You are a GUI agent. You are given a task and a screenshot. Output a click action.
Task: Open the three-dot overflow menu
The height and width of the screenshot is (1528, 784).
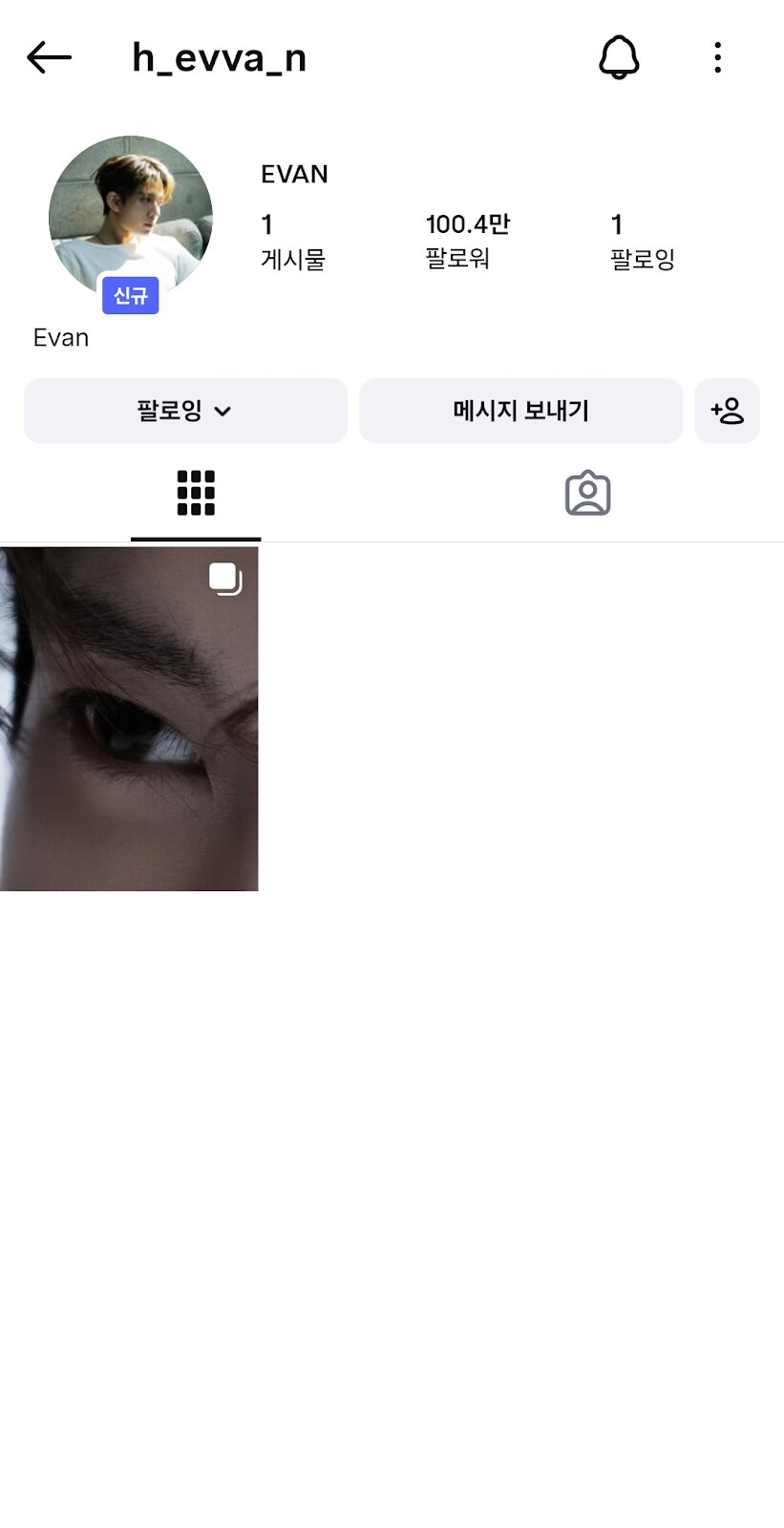click(x=718, y=58)
